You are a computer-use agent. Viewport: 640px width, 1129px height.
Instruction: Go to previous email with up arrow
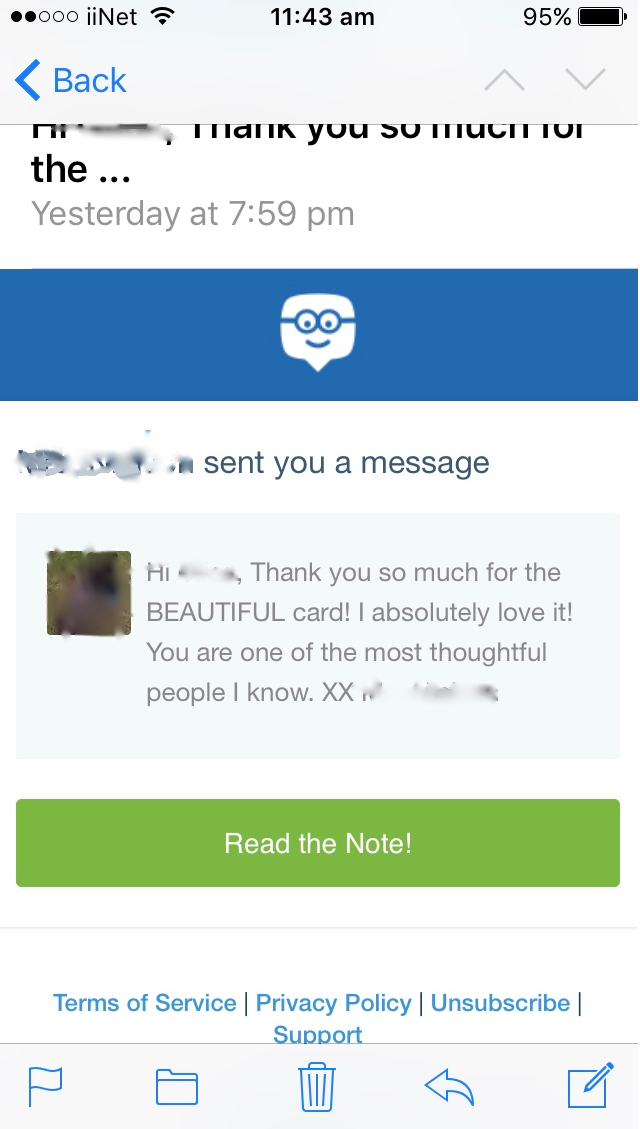(504, 79)
